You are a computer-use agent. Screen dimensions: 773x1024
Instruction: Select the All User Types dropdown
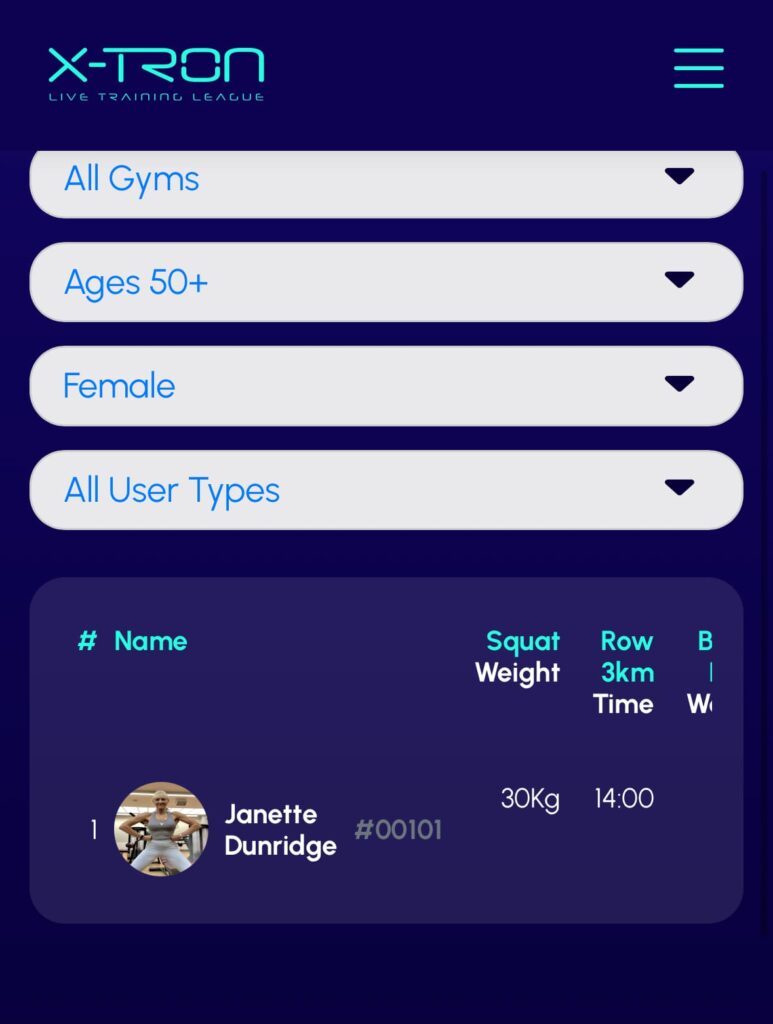pyautogui.click(x=386, y=490)
